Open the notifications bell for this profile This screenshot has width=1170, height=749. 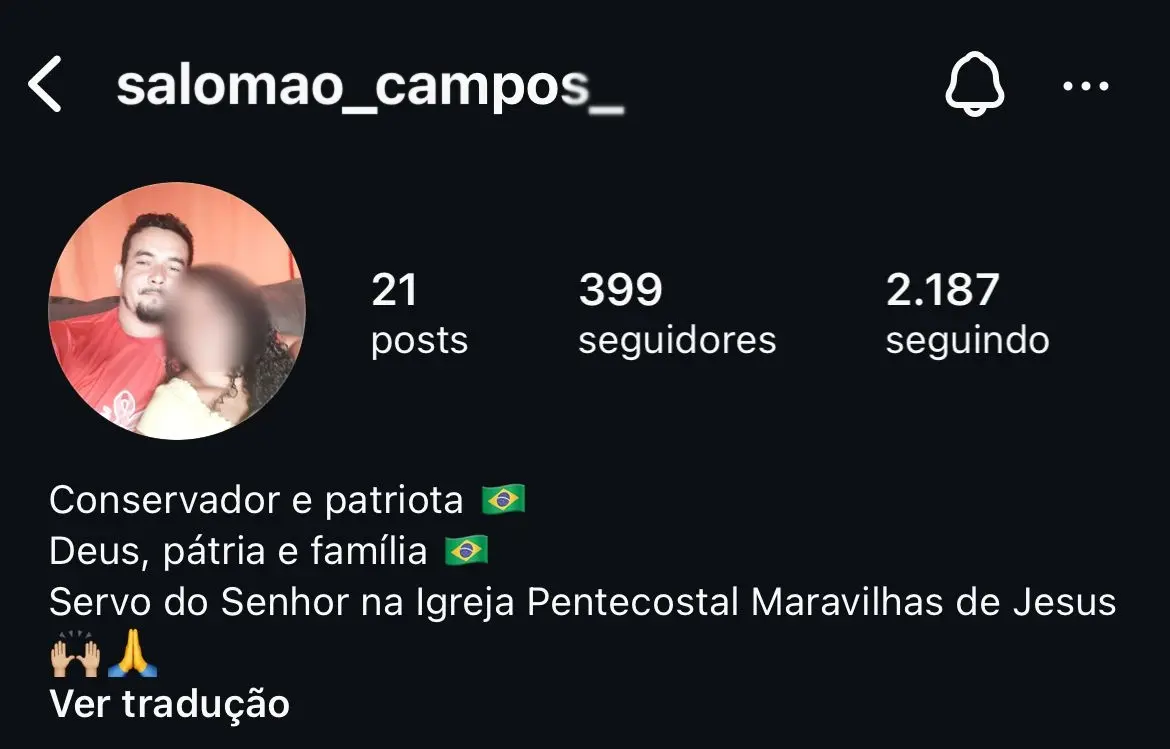pos(974,85)
